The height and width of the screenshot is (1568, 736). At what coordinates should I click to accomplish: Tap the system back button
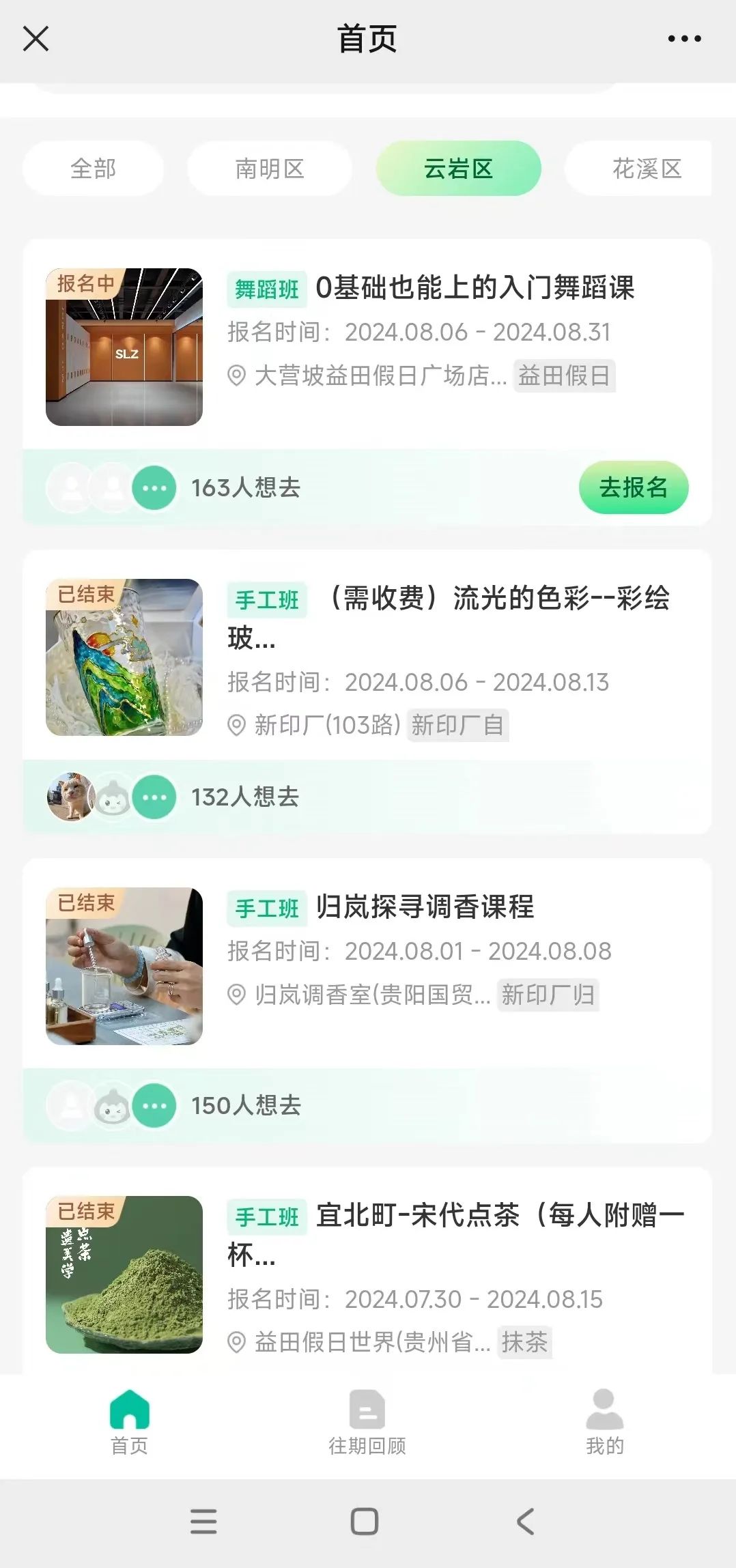[525, 1522]
